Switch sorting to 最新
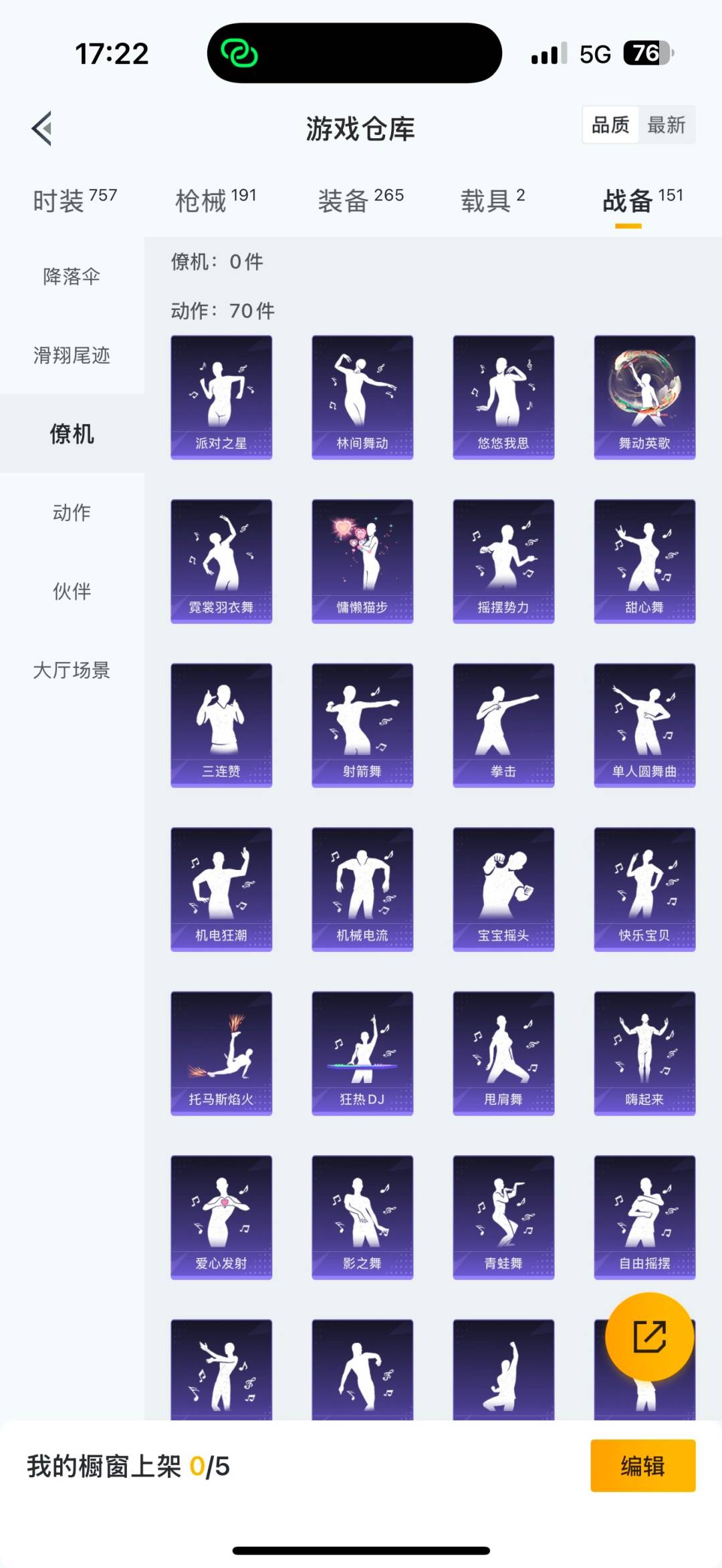This screenshot has height=1568, width=722. [x=668, y=125]
